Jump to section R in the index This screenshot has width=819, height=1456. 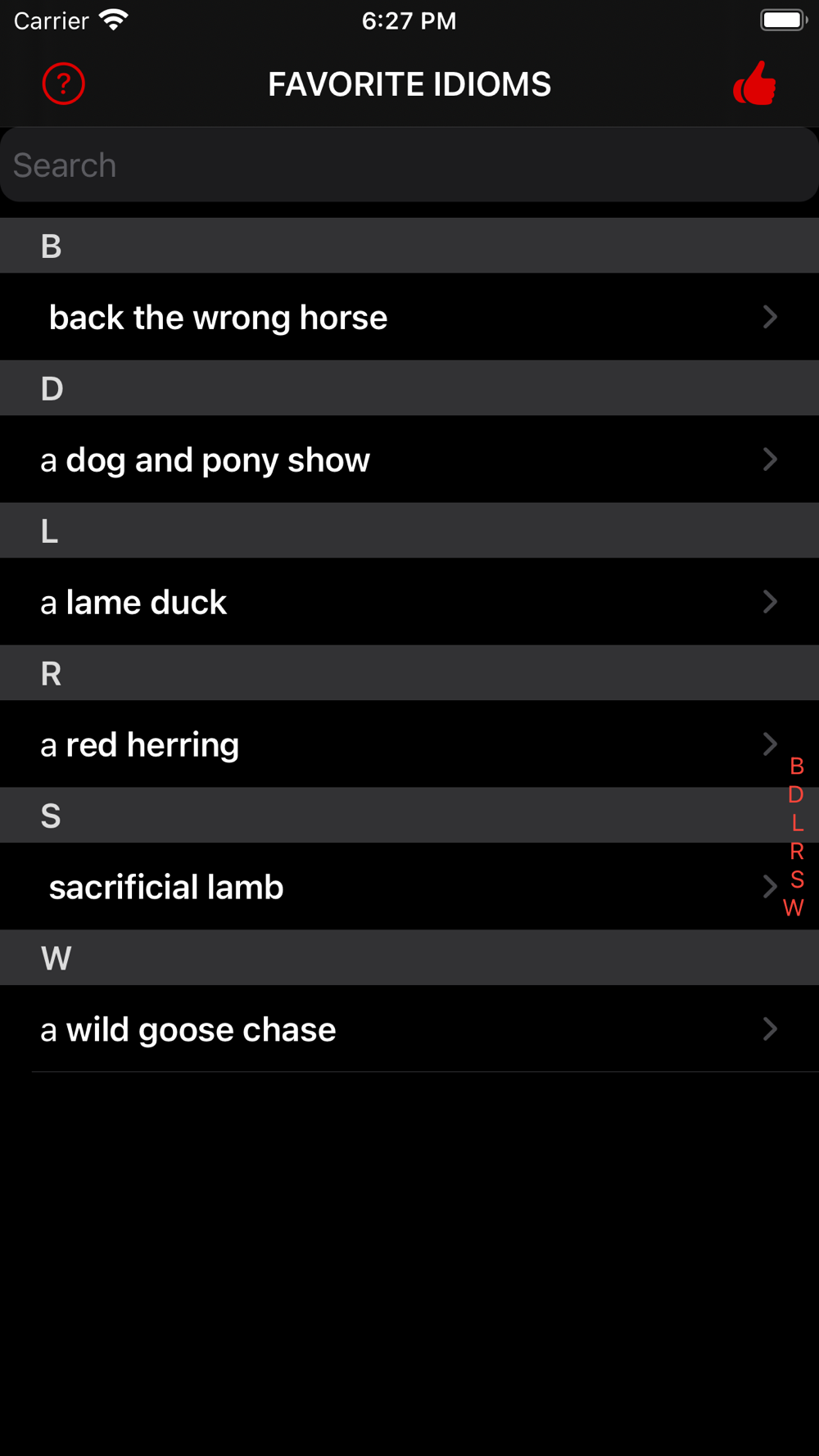click(x=796, y=852)
